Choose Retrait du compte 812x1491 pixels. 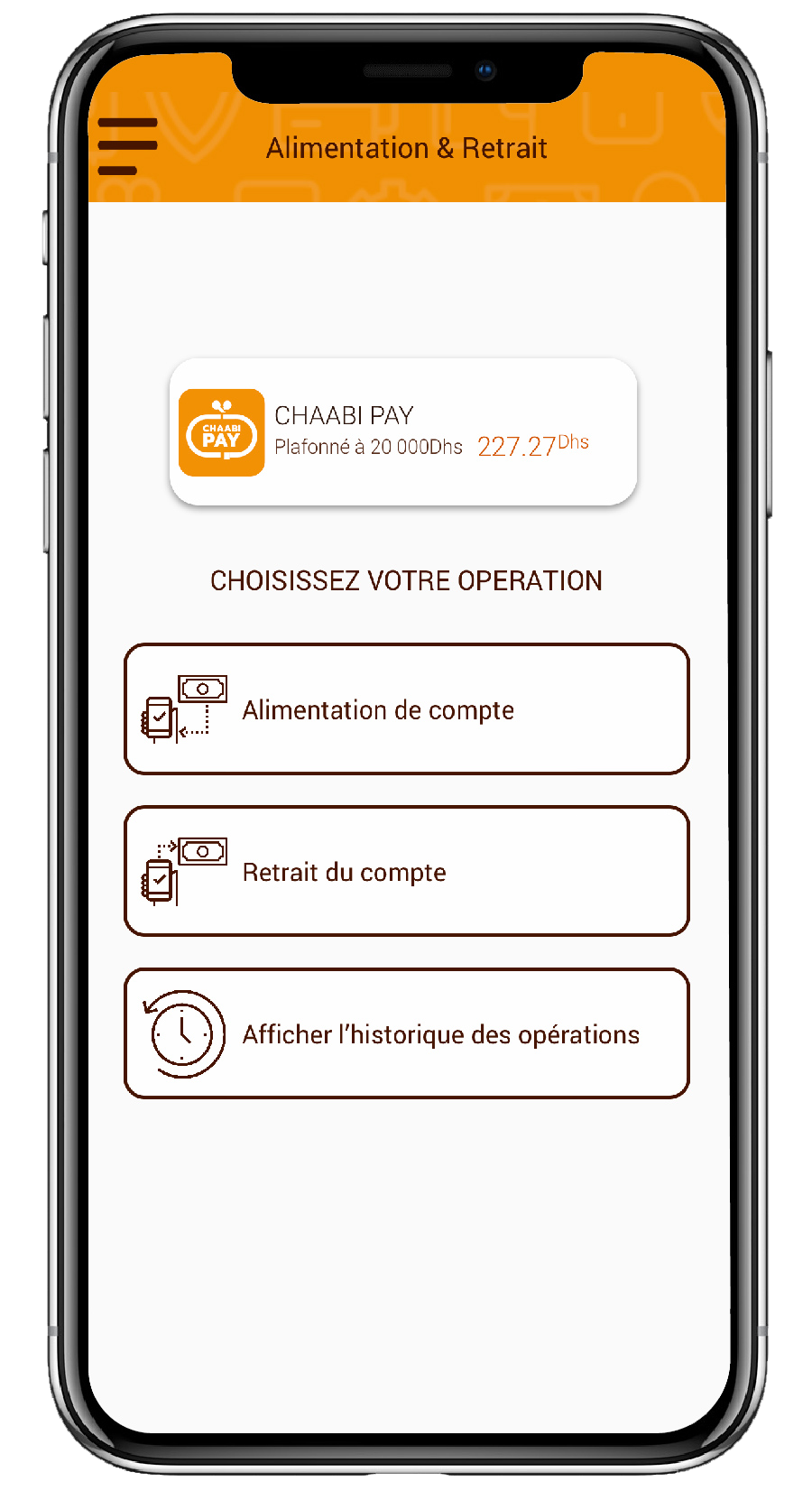click(x=407, y=872)
